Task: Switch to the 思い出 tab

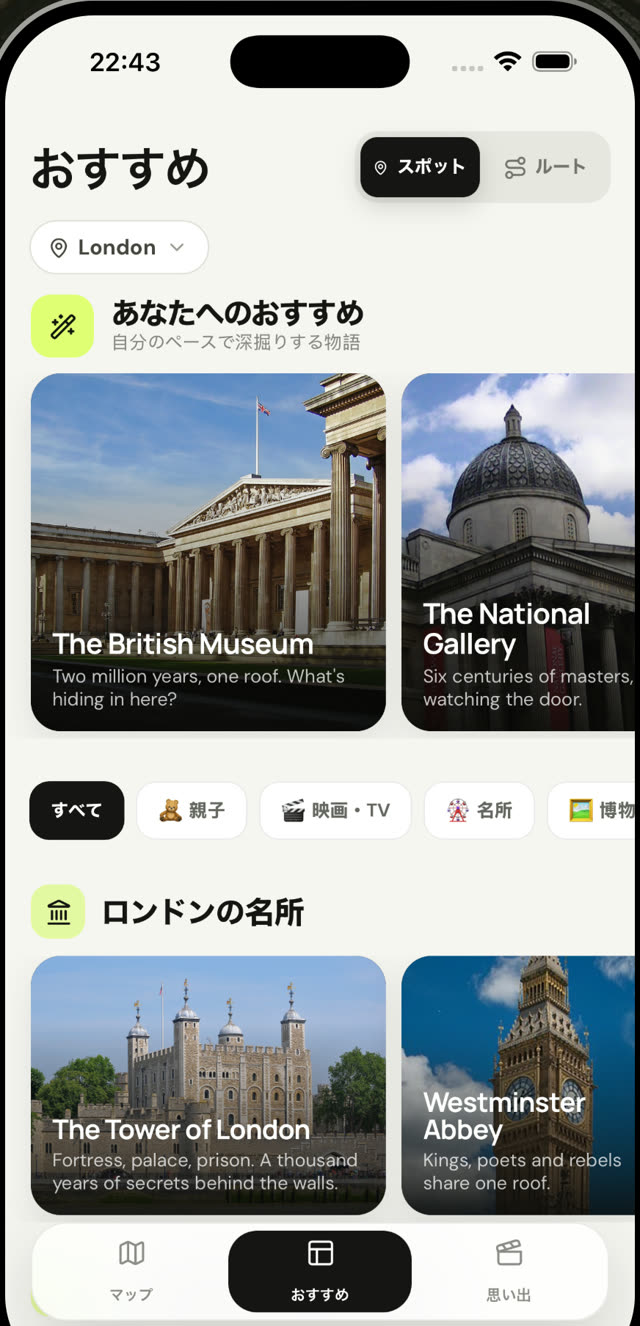Action: click(509, 1271)
